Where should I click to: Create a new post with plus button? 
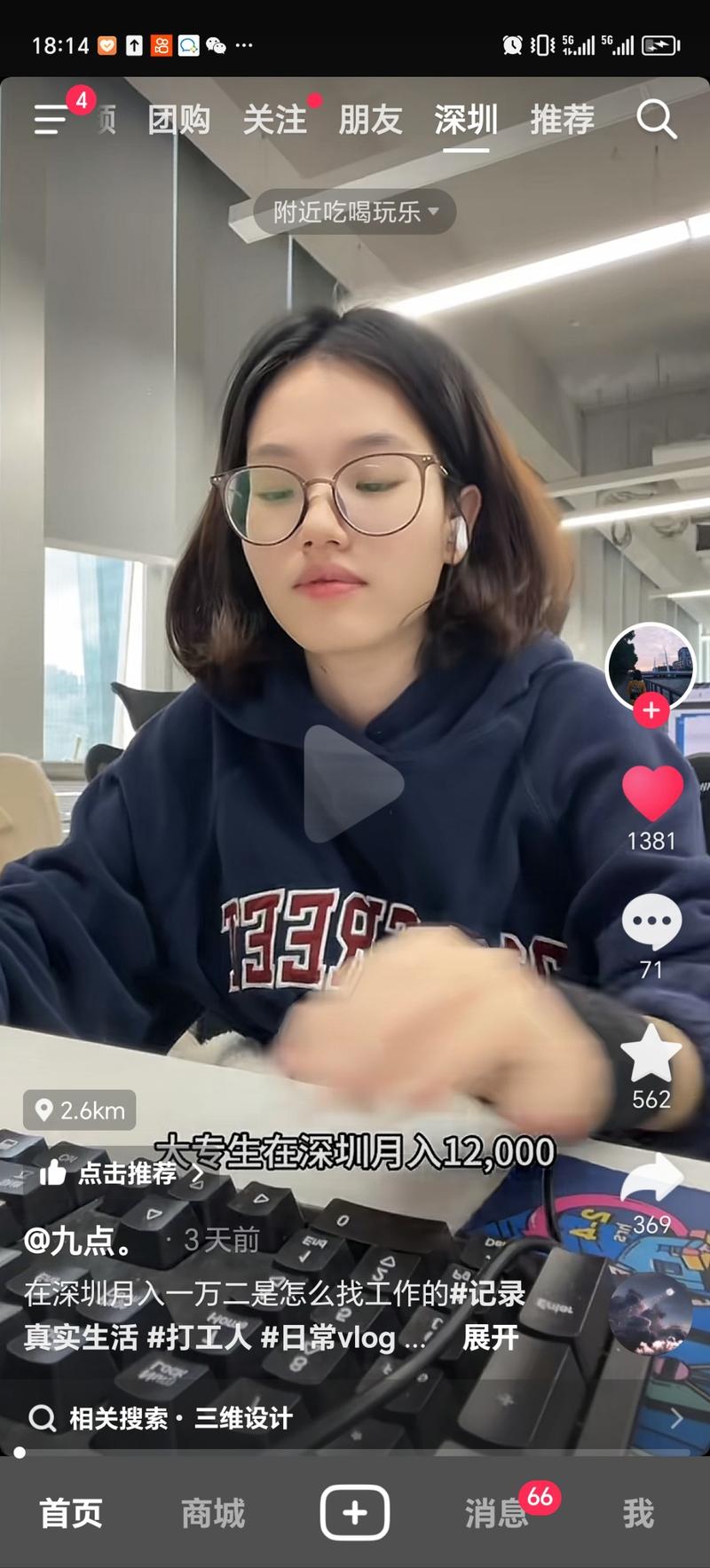[355, 1512]
